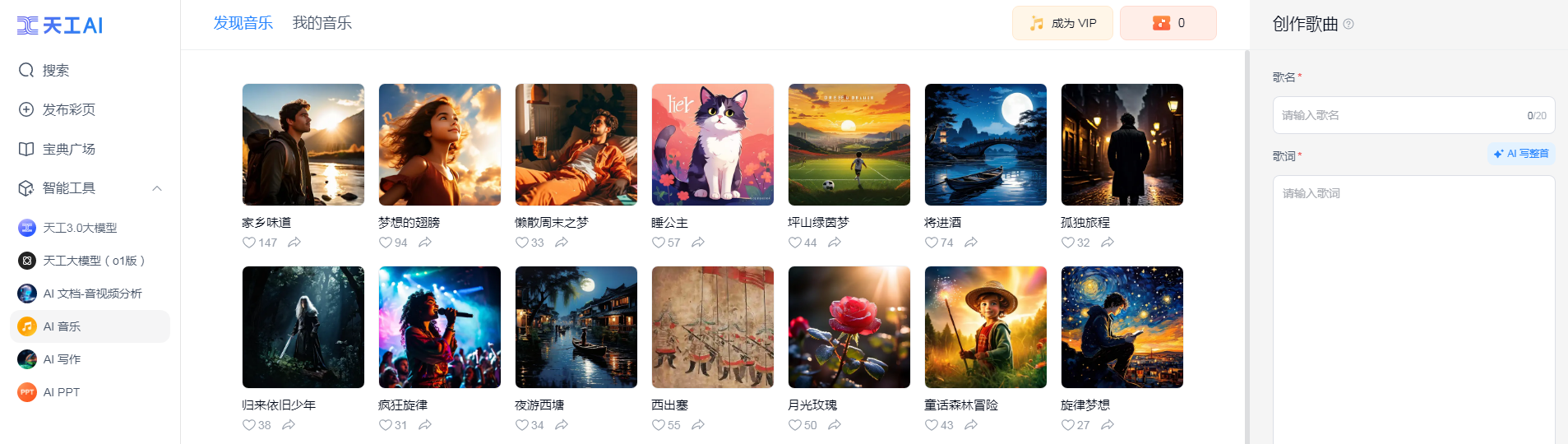The image size is (1568, 444).
Task: Open the song 将进酒
Action: click(x=985, y=145)
